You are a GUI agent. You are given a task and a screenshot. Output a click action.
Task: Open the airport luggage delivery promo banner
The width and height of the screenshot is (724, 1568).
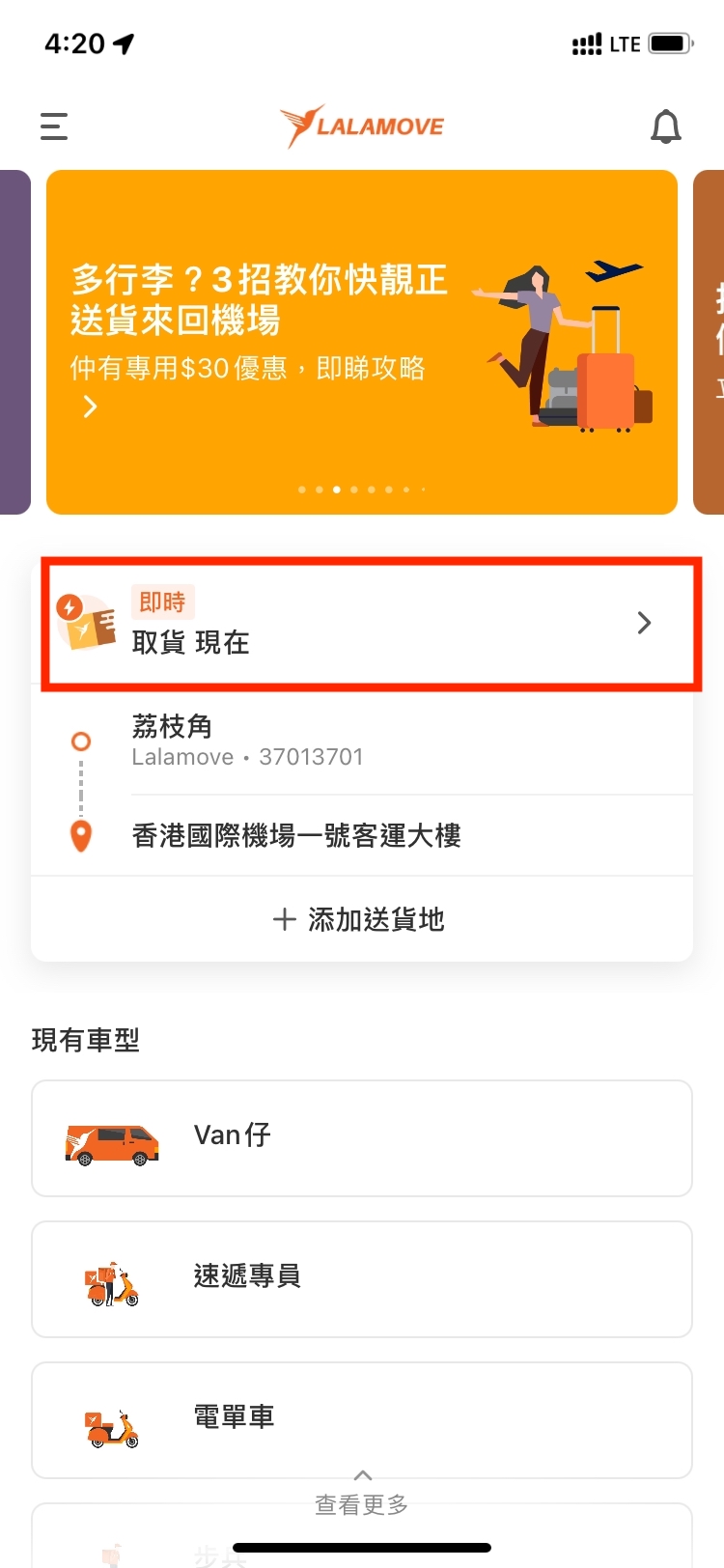coord(361,343)
